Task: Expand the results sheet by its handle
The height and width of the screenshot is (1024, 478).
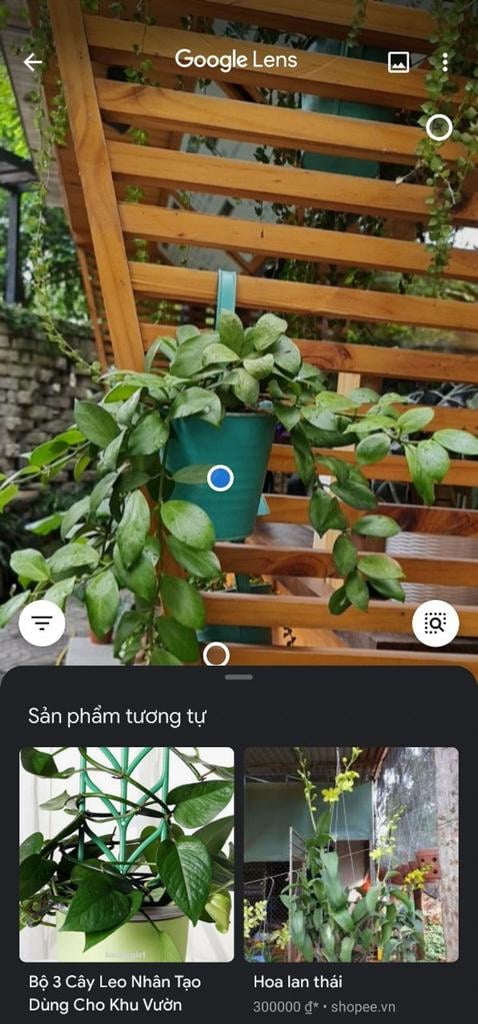Action: tap(239, 677)
